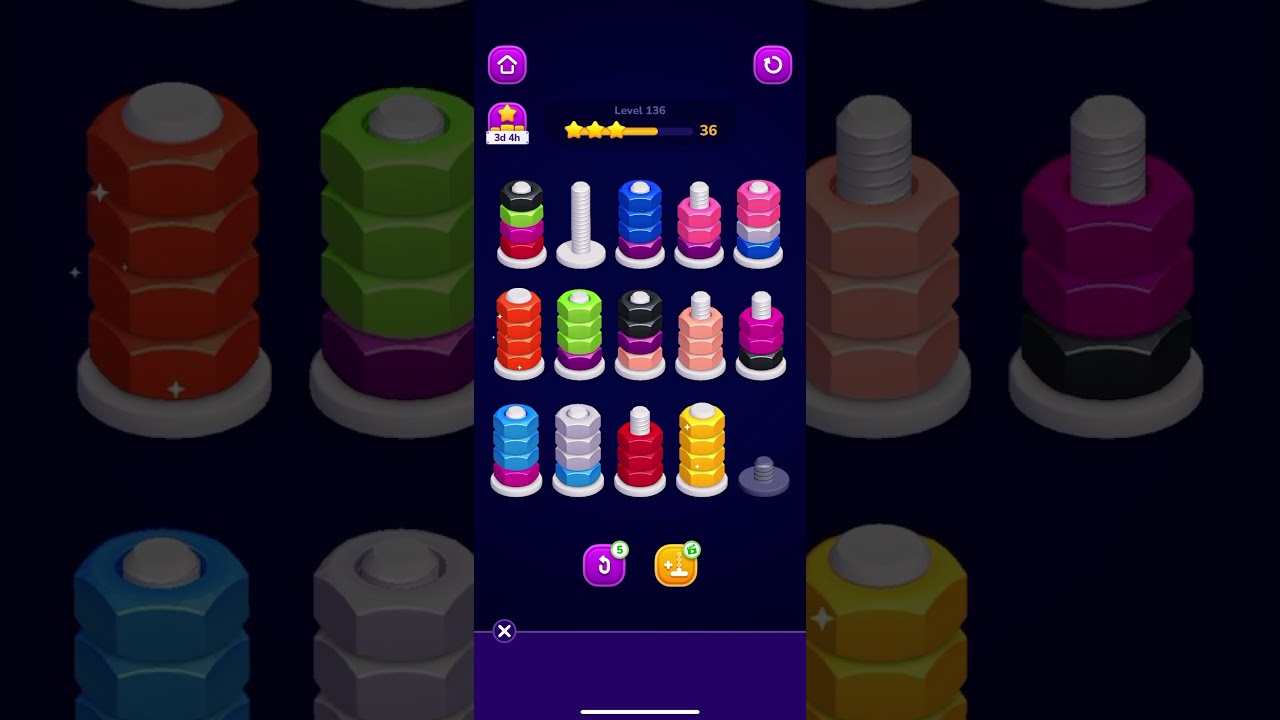Select the bolt with all yellow nuts
Screen dimensions: 1280x720
(x=701, y=448)
